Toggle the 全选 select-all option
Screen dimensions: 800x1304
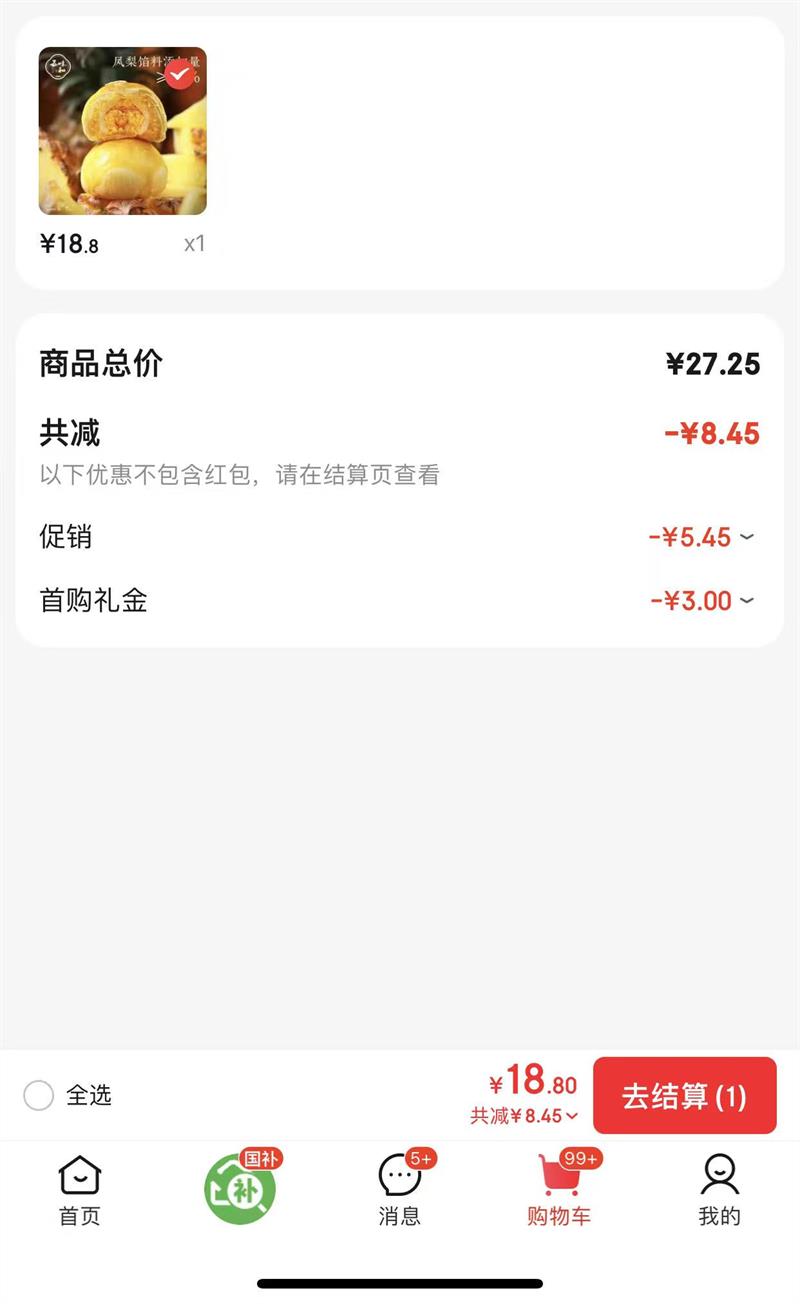click(x=39, y=1096)
